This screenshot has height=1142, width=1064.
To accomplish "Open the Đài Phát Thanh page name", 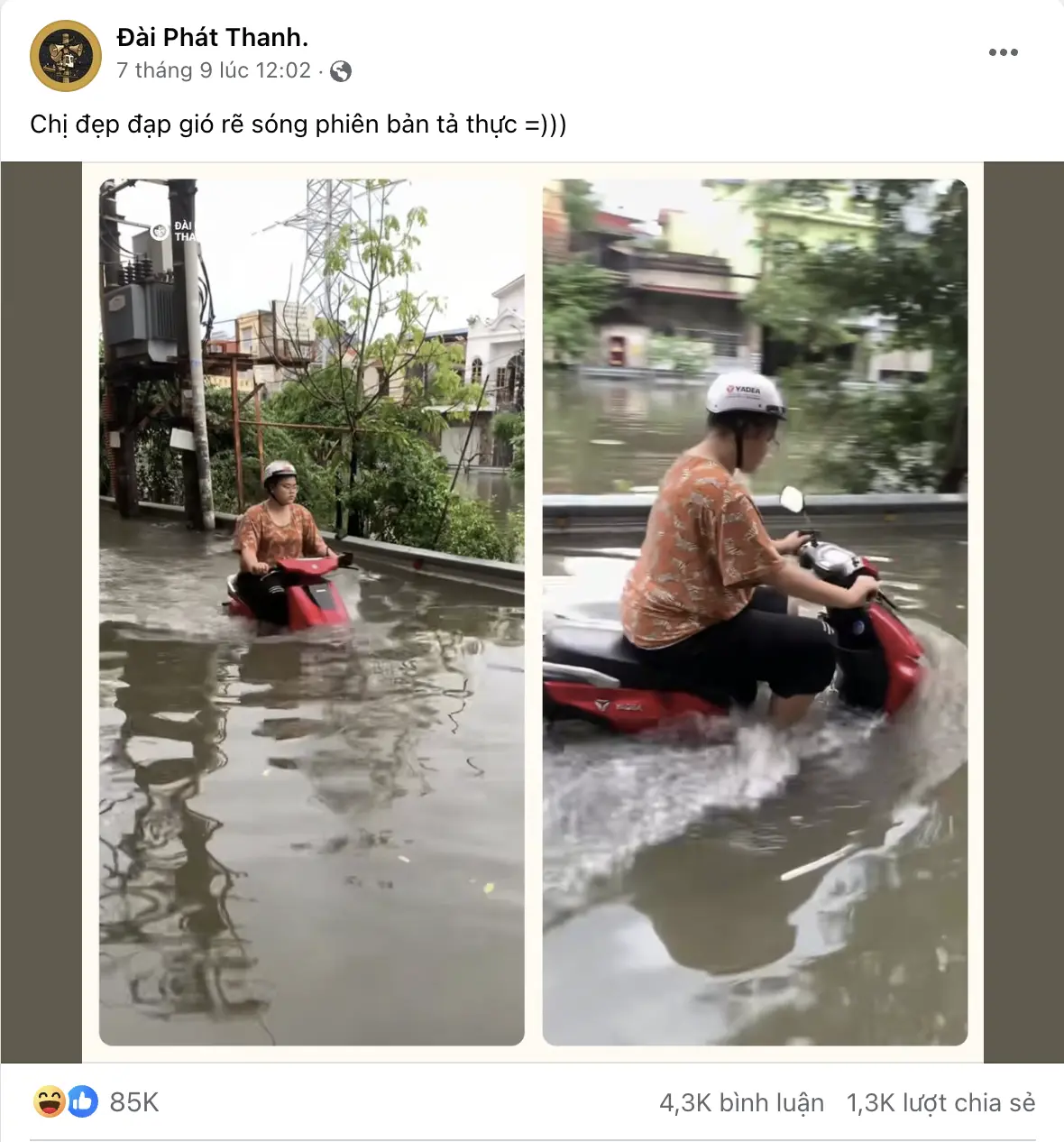I will click(x=212, y=38).
